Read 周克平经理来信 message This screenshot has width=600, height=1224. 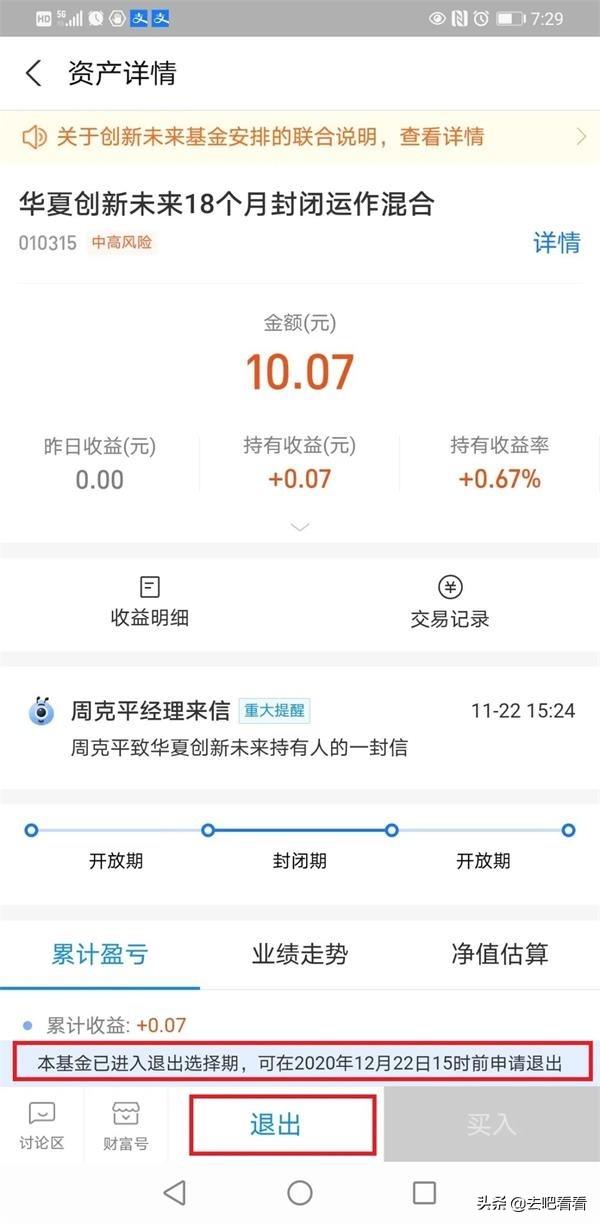[x=300, y=727]
